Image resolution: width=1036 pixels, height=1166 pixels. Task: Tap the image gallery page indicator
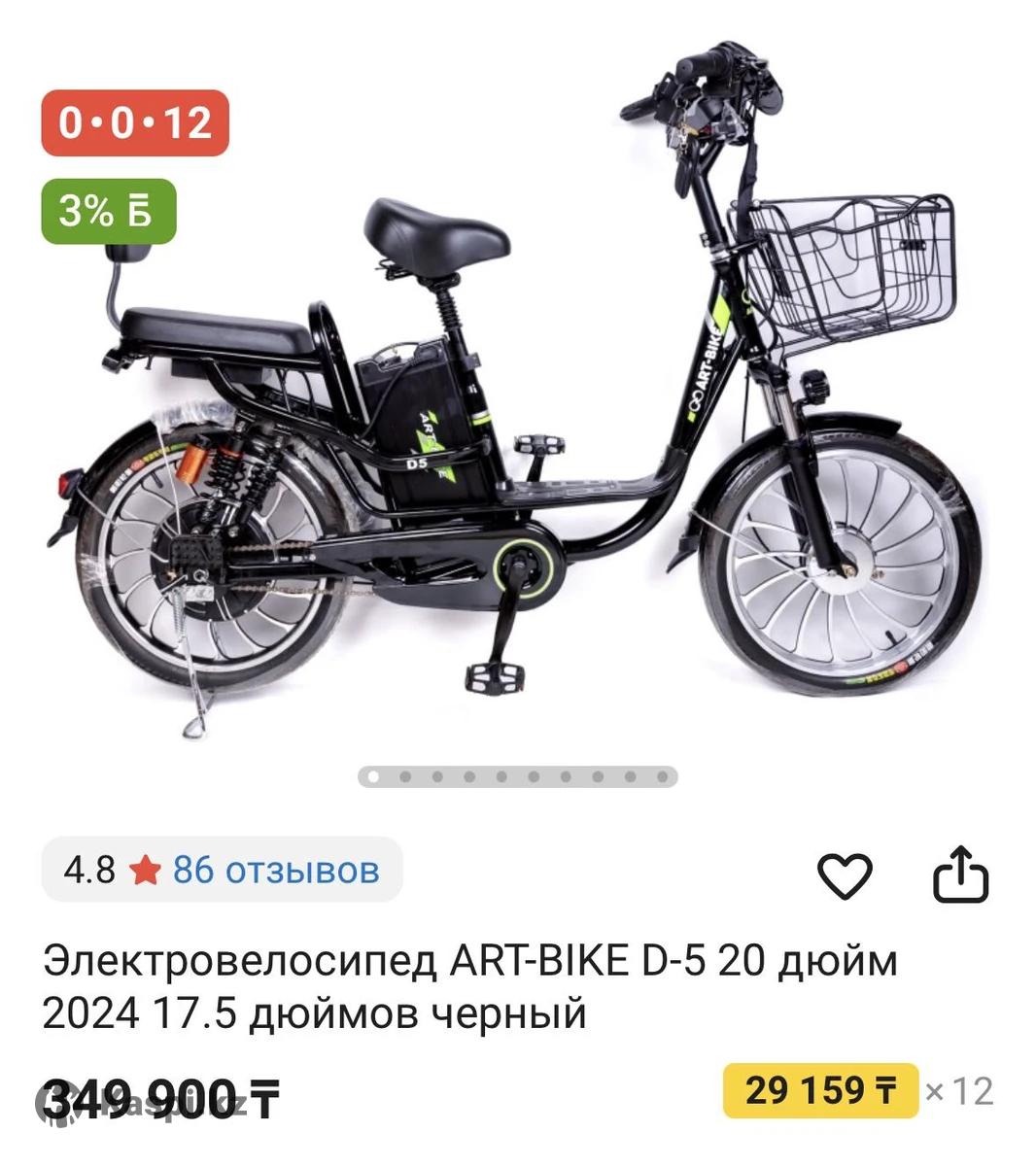(517, 776)
